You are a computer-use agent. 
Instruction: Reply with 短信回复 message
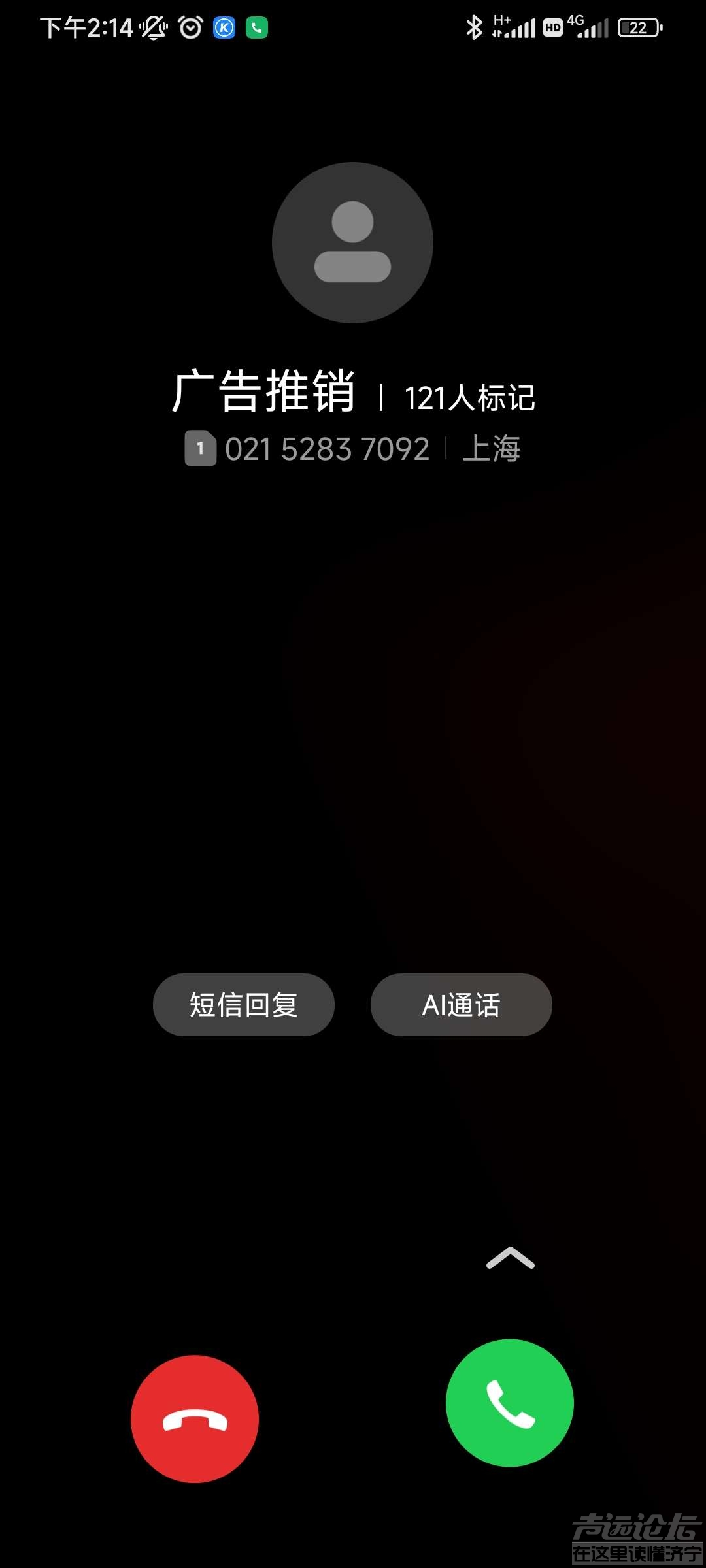[x=244, y=1005]
